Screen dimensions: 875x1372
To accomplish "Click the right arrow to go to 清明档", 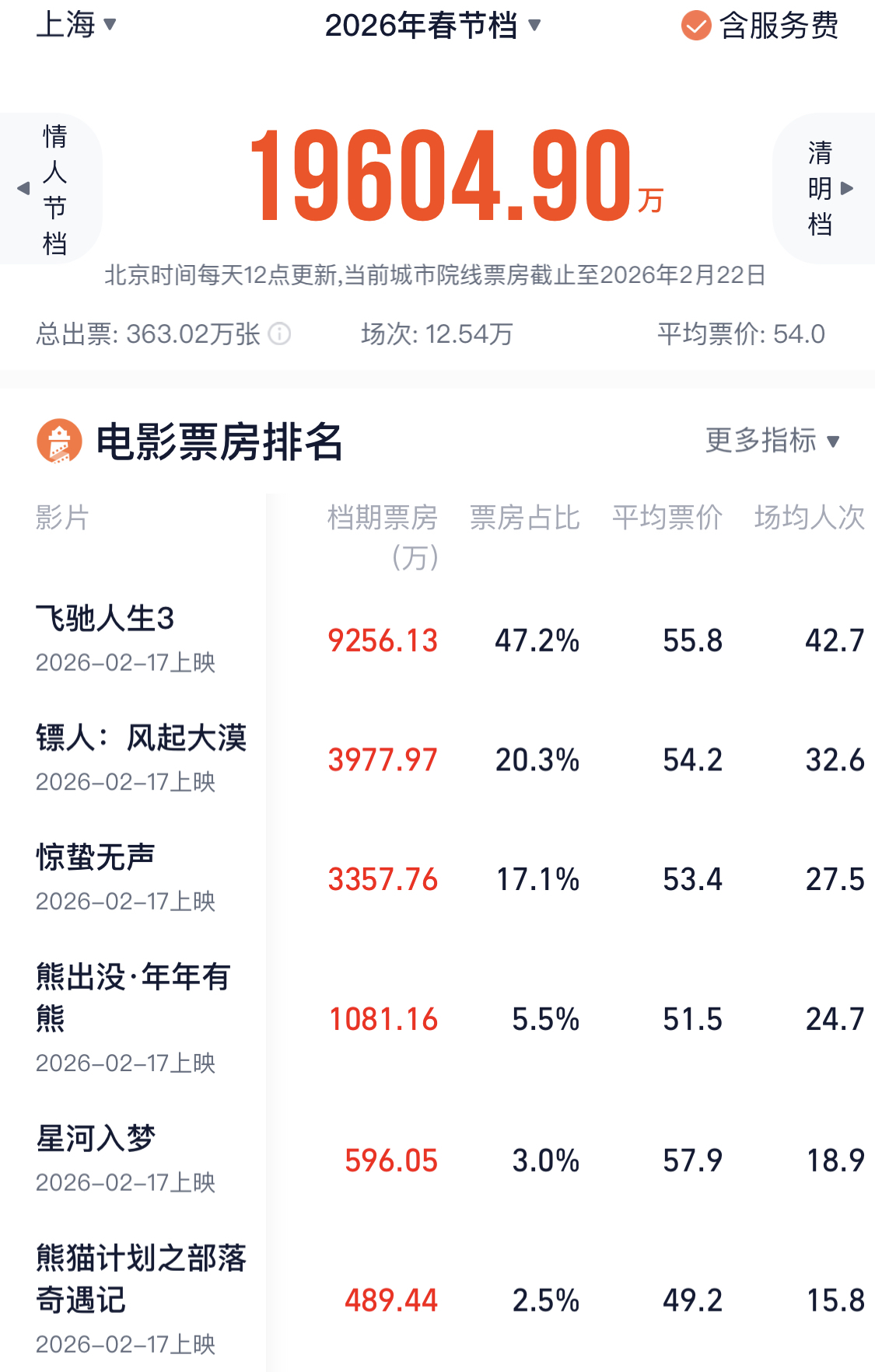I will [847, 189].
